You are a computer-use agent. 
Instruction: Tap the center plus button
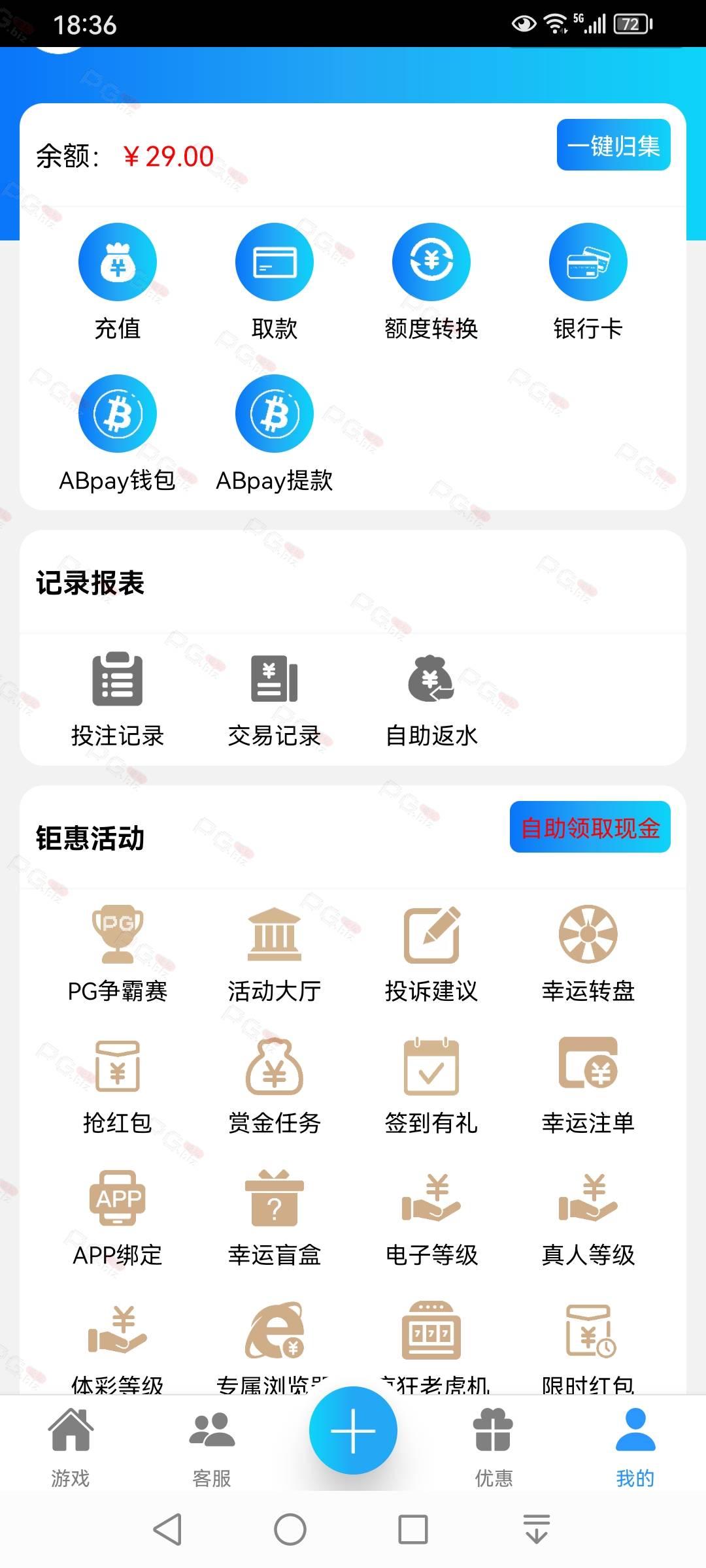point(353,1430)
